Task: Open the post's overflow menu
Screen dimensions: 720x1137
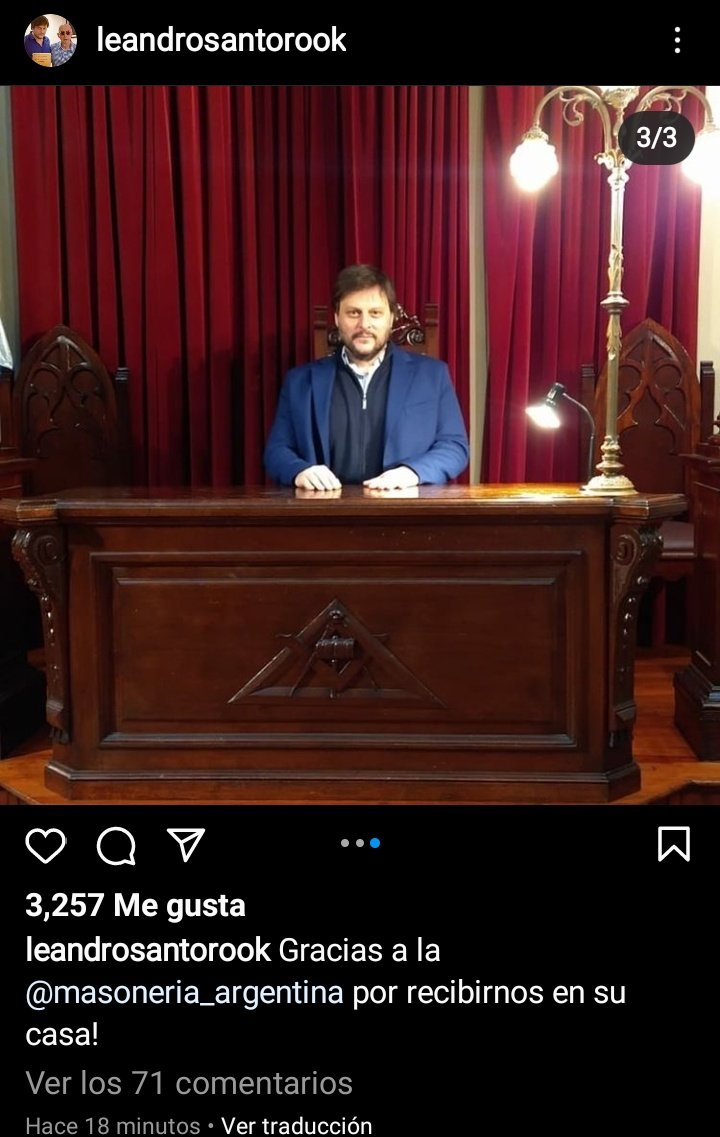Action: 677,40
